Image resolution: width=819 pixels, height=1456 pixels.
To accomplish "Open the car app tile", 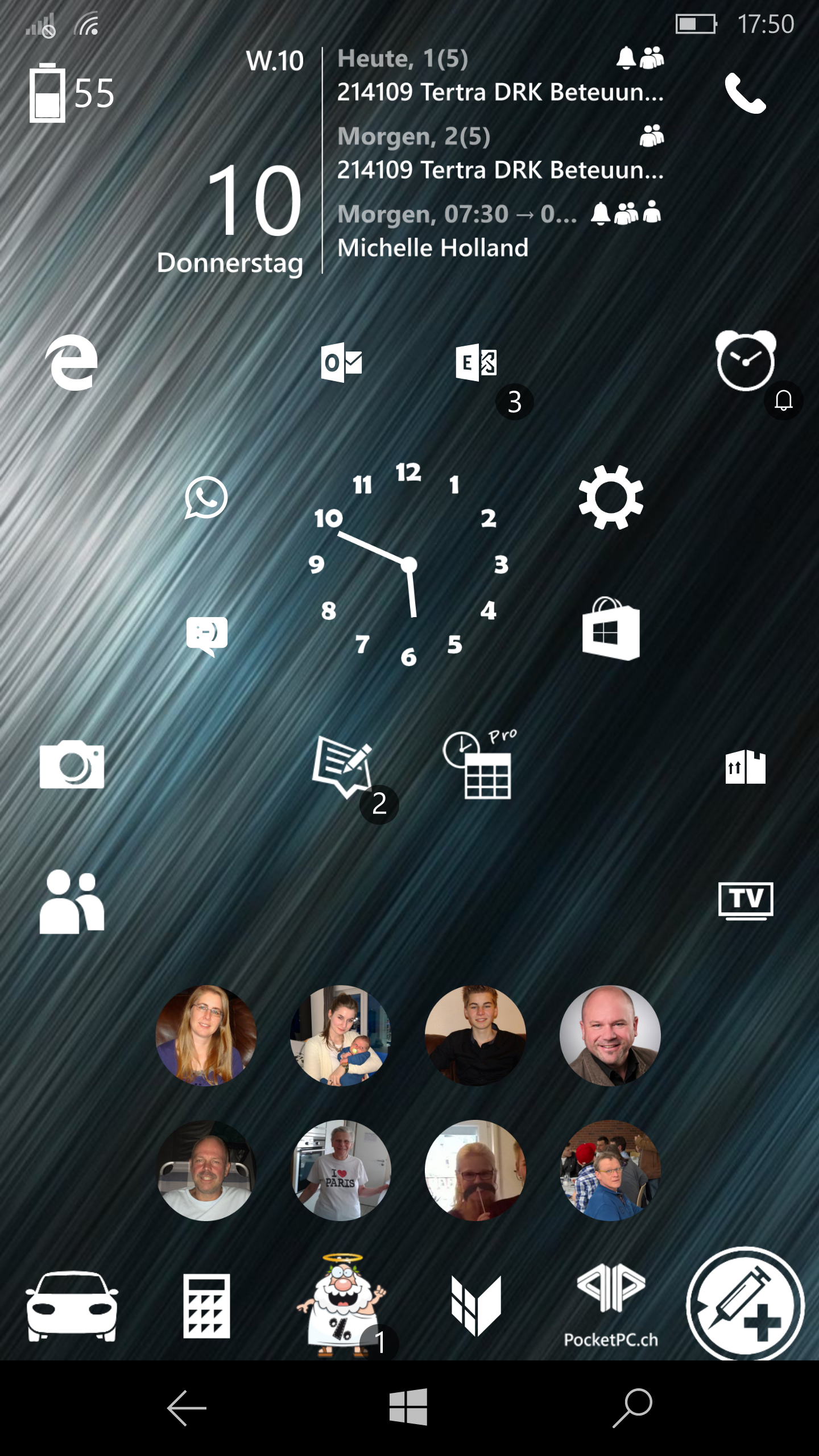I will pos(72,1306).
